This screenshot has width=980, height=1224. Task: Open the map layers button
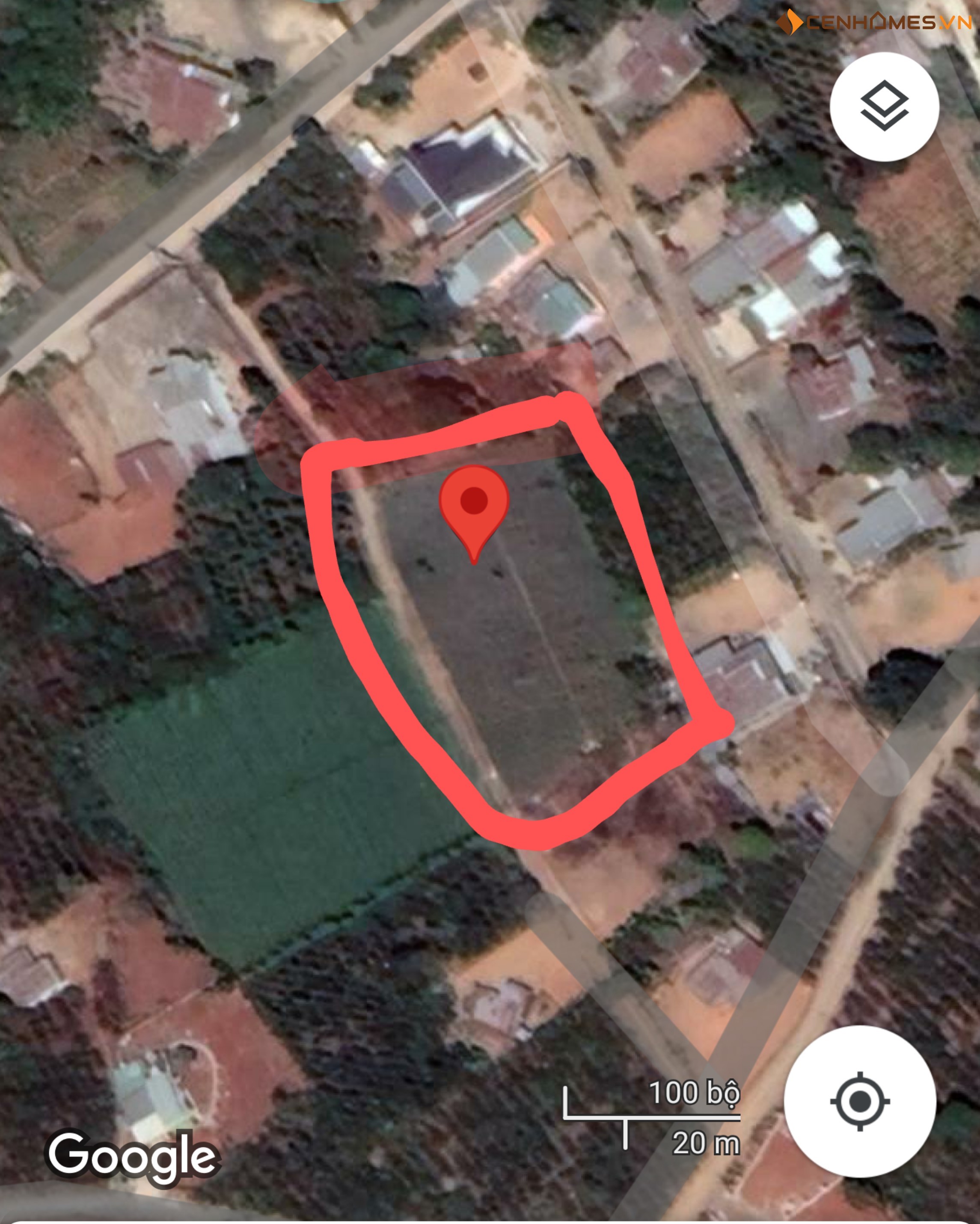click(884, 107)
